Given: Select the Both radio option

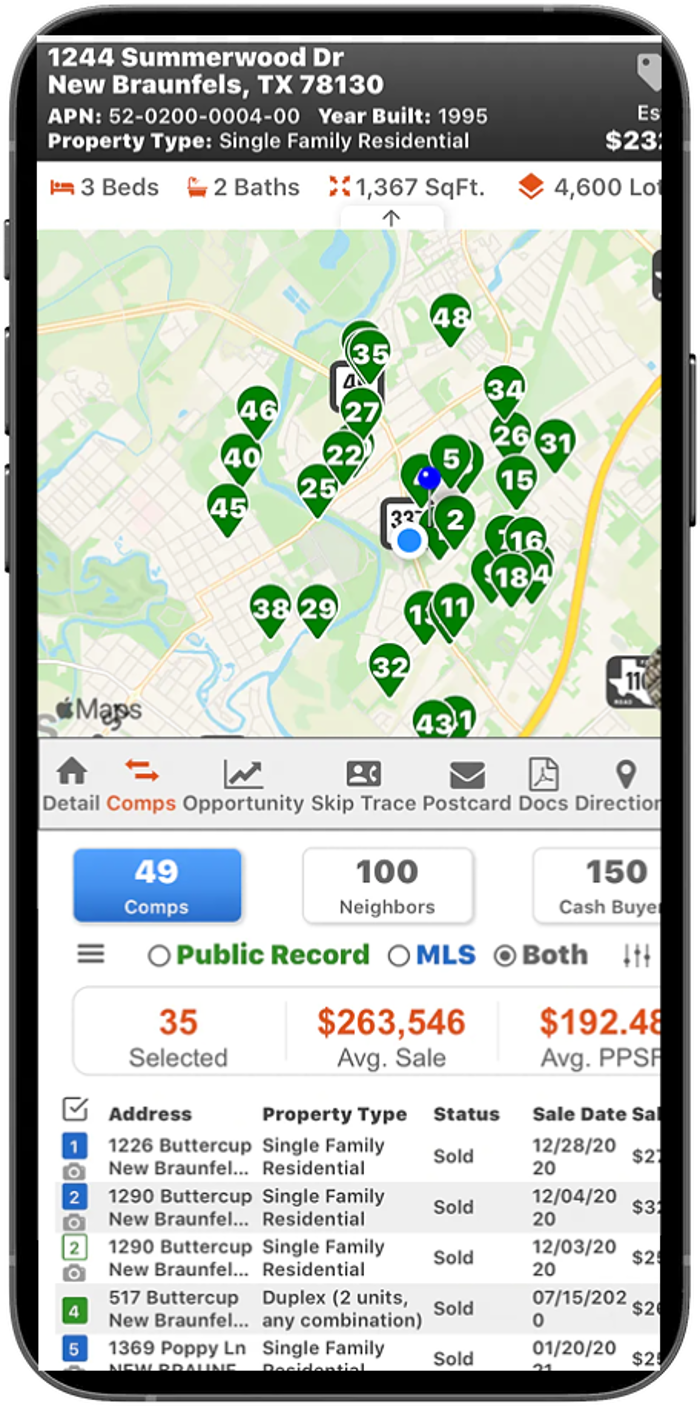Looking at the screenshot, I should click(505, 956).
